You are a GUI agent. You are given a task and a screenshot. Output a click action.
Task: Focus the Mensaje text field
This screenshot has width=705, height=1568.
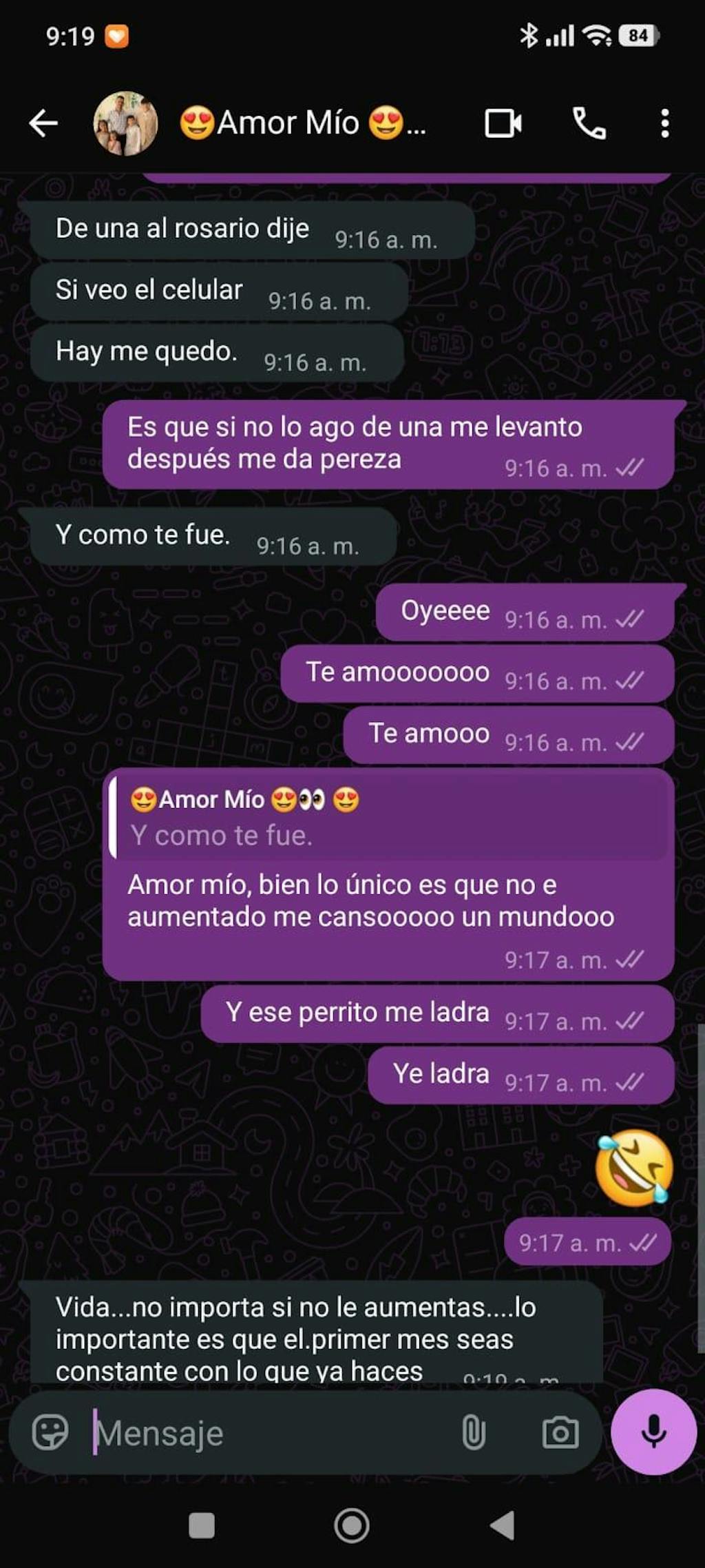(x=269, y=1433)
